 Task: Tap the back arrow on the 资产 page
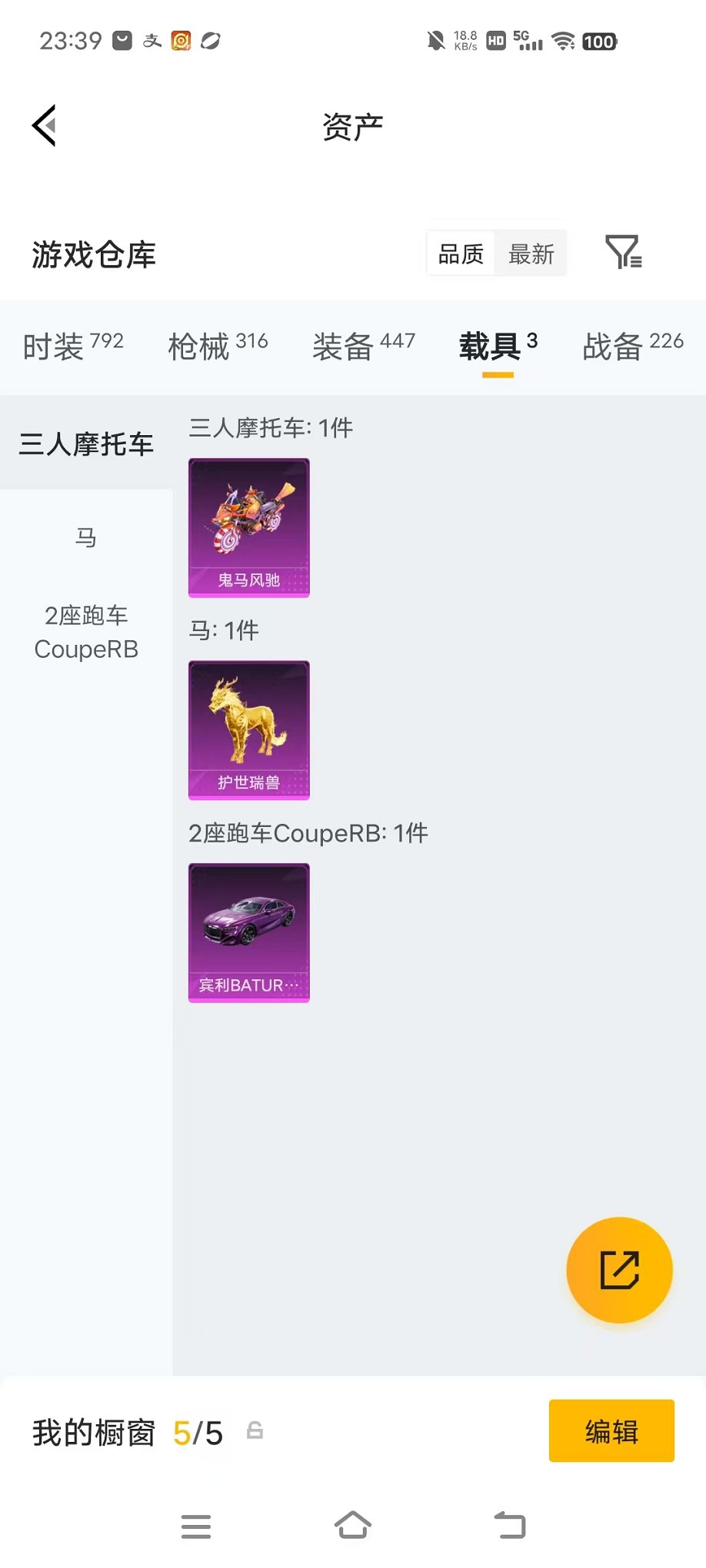(x=44, y=125)
